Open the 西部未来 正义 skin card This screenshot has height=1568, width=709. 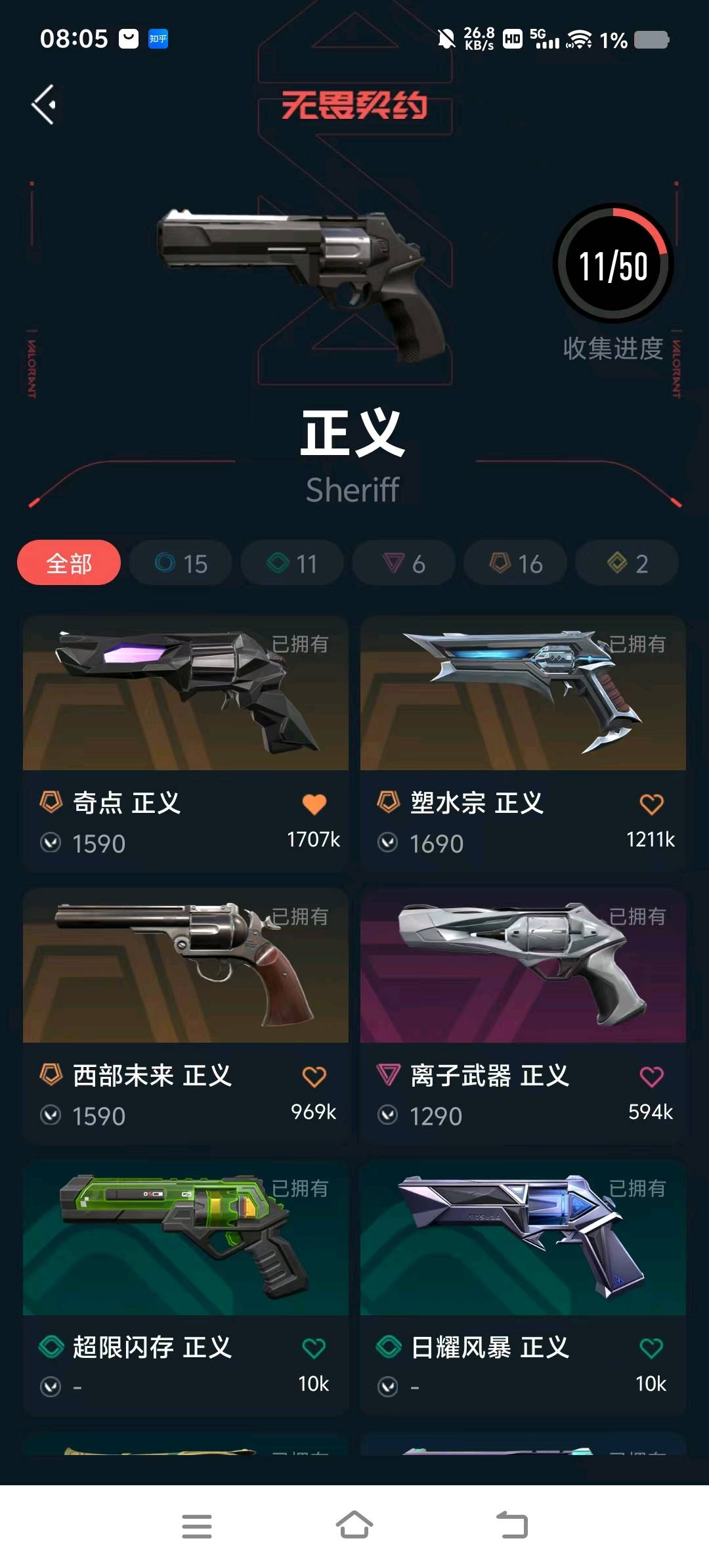pos(185,969)
